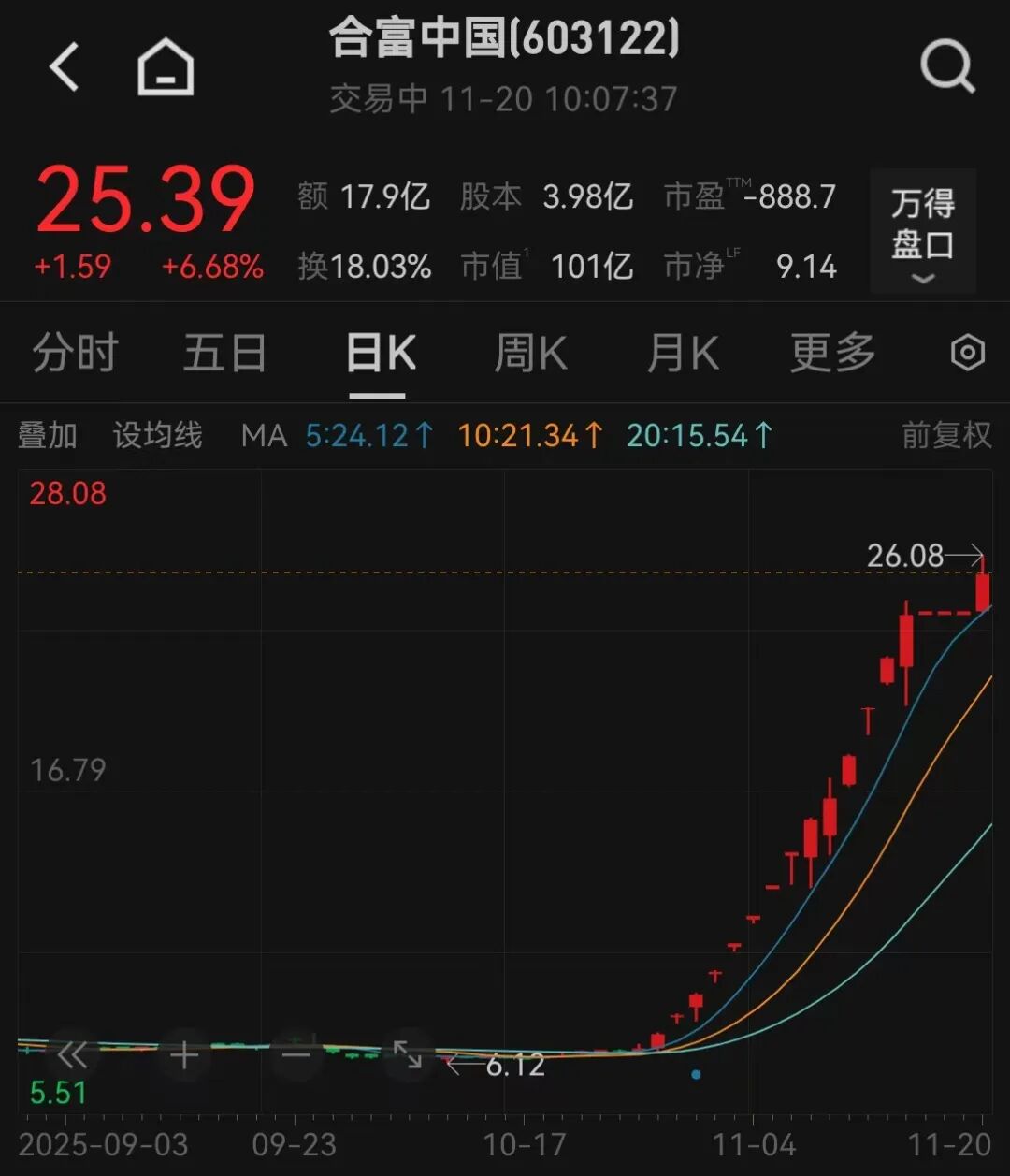The height and width of the screenshot is (1176, 1010).
Task: Open chart settings hexagon icon
Action: [967, 354]
